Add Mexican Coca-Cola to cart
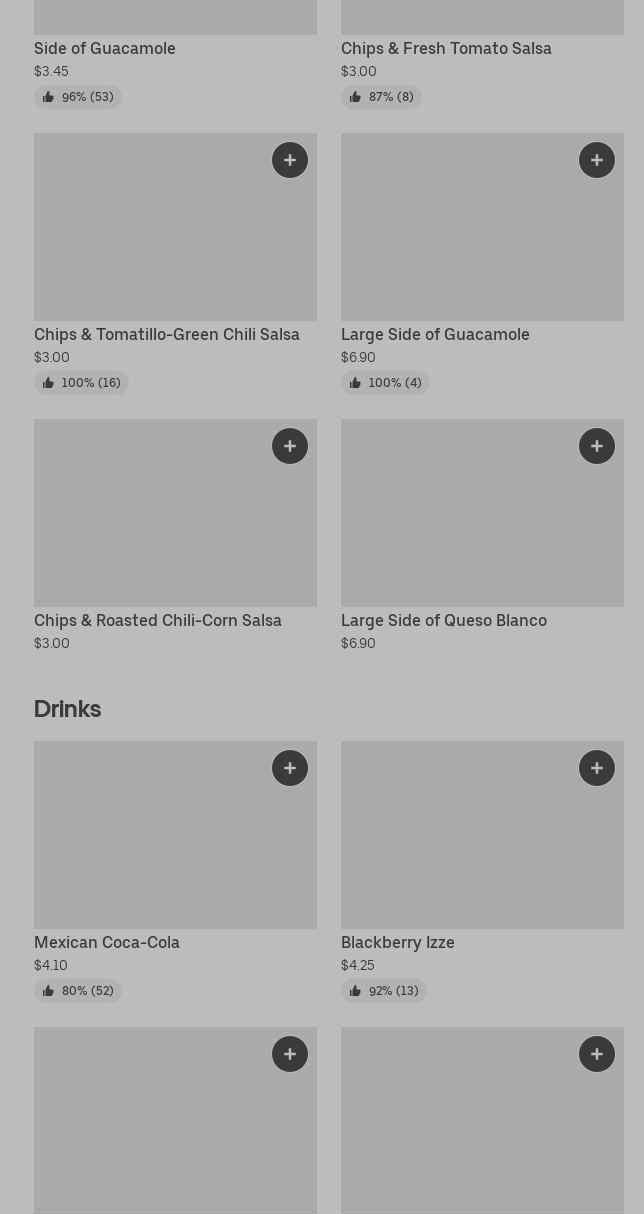Image resolution: width=644 pixels, height=1214 pixels. click(290, 768)
